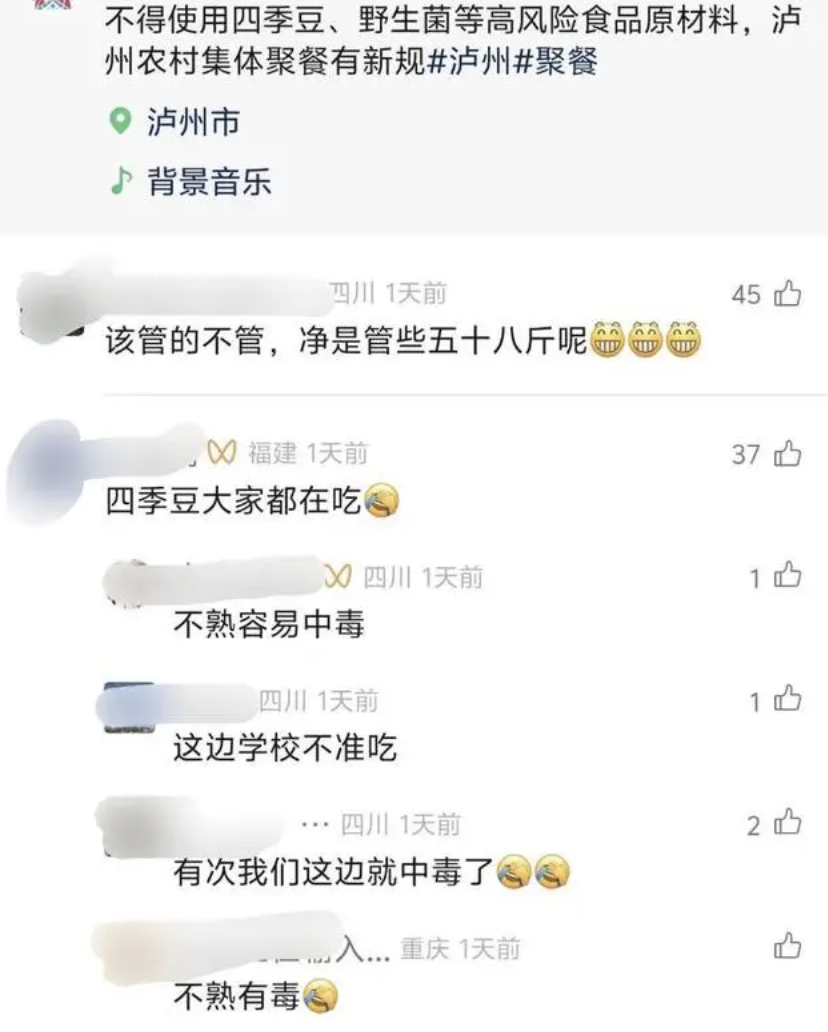Like the reply 不熟有毒
This screenshot has width=828, height=1032.
click(788, 946)
